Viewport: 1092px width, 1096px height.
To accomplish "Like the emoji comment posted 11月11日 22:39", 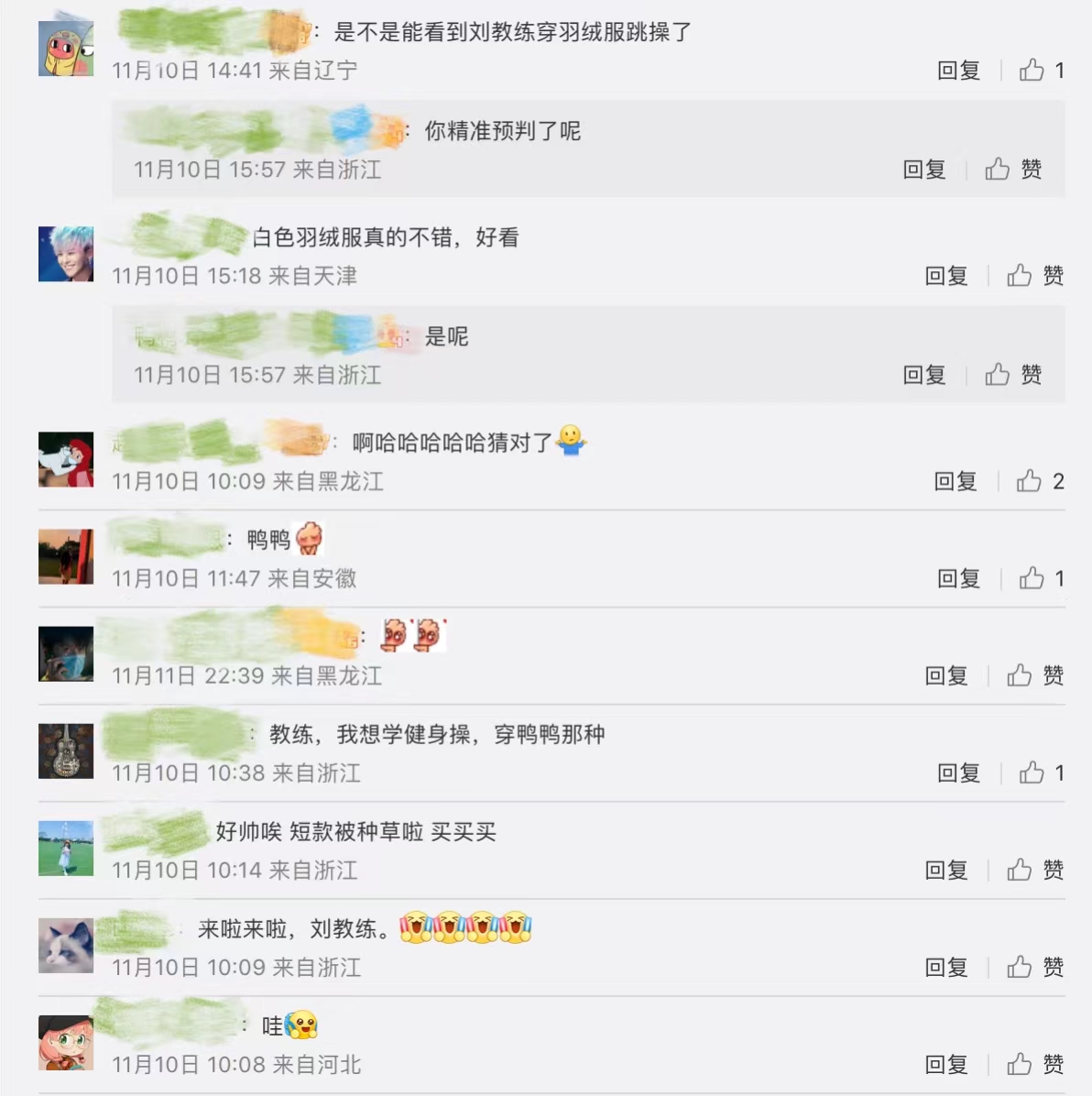I will 1021,675.
